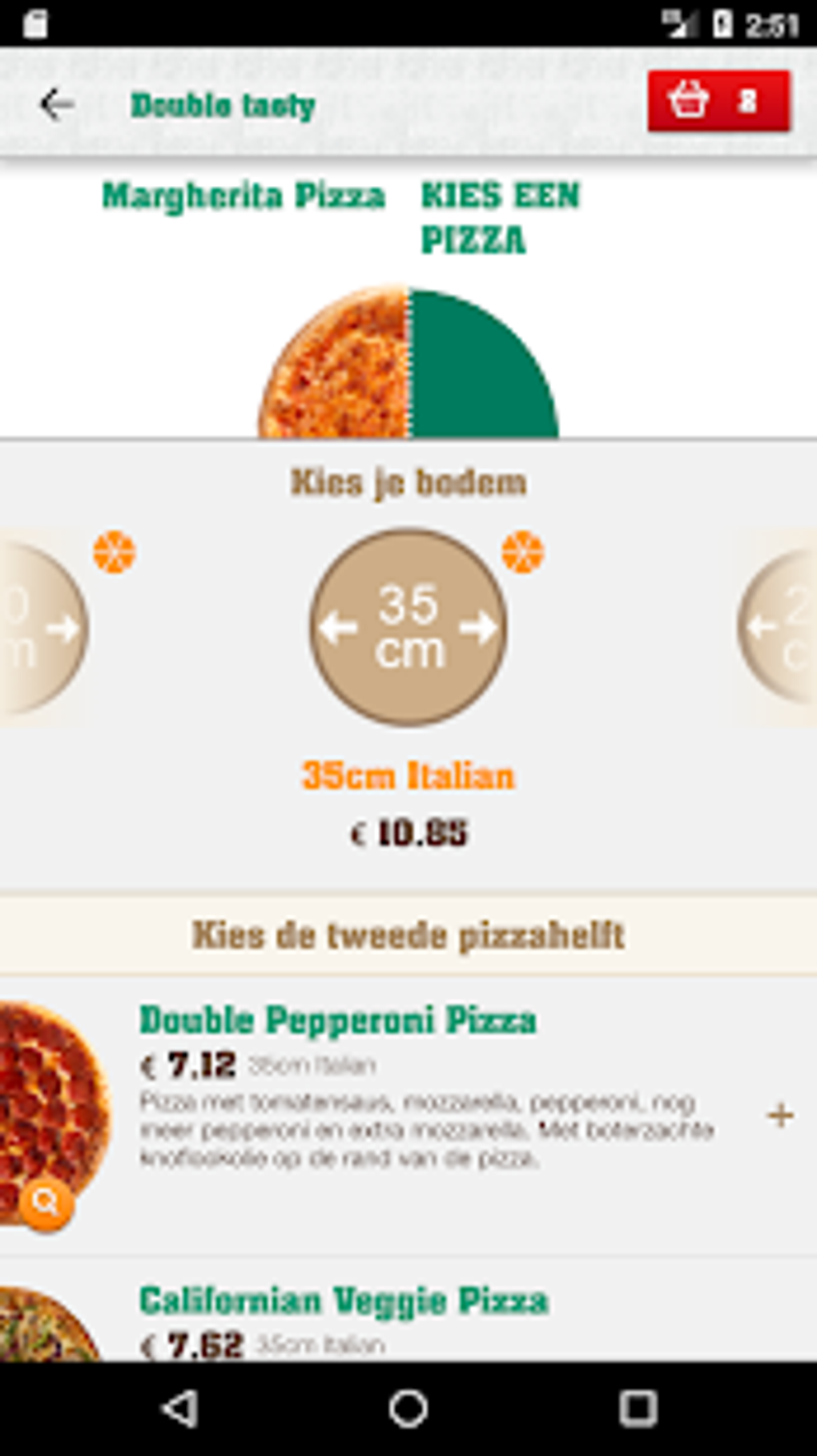This screenshot has width=817, height=1456.
Task: Zoom in on Double Pepperoni Pizza image
Action: [46, 1202]
